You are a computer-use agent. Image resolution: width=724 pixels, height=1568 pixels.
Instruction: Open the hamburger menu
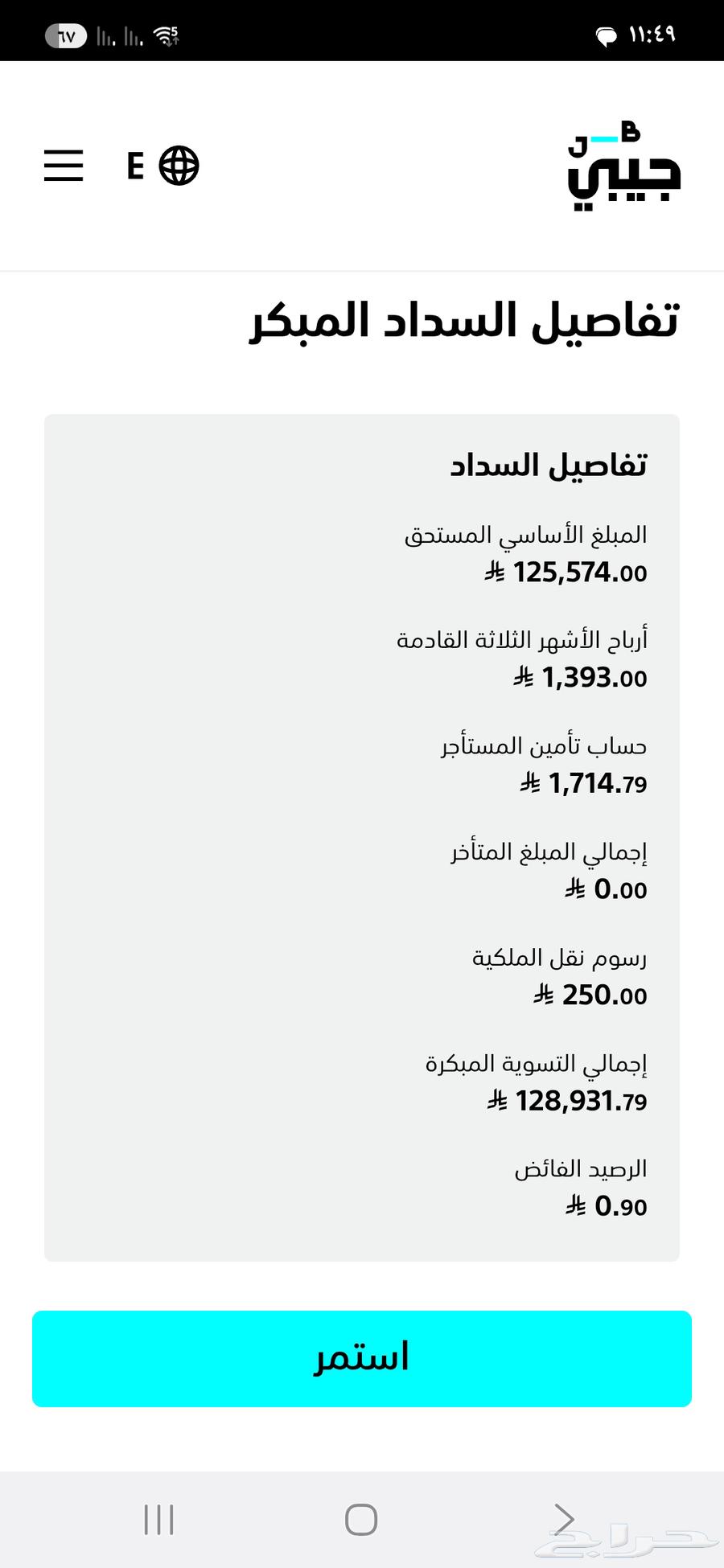(x=64, y=166)
